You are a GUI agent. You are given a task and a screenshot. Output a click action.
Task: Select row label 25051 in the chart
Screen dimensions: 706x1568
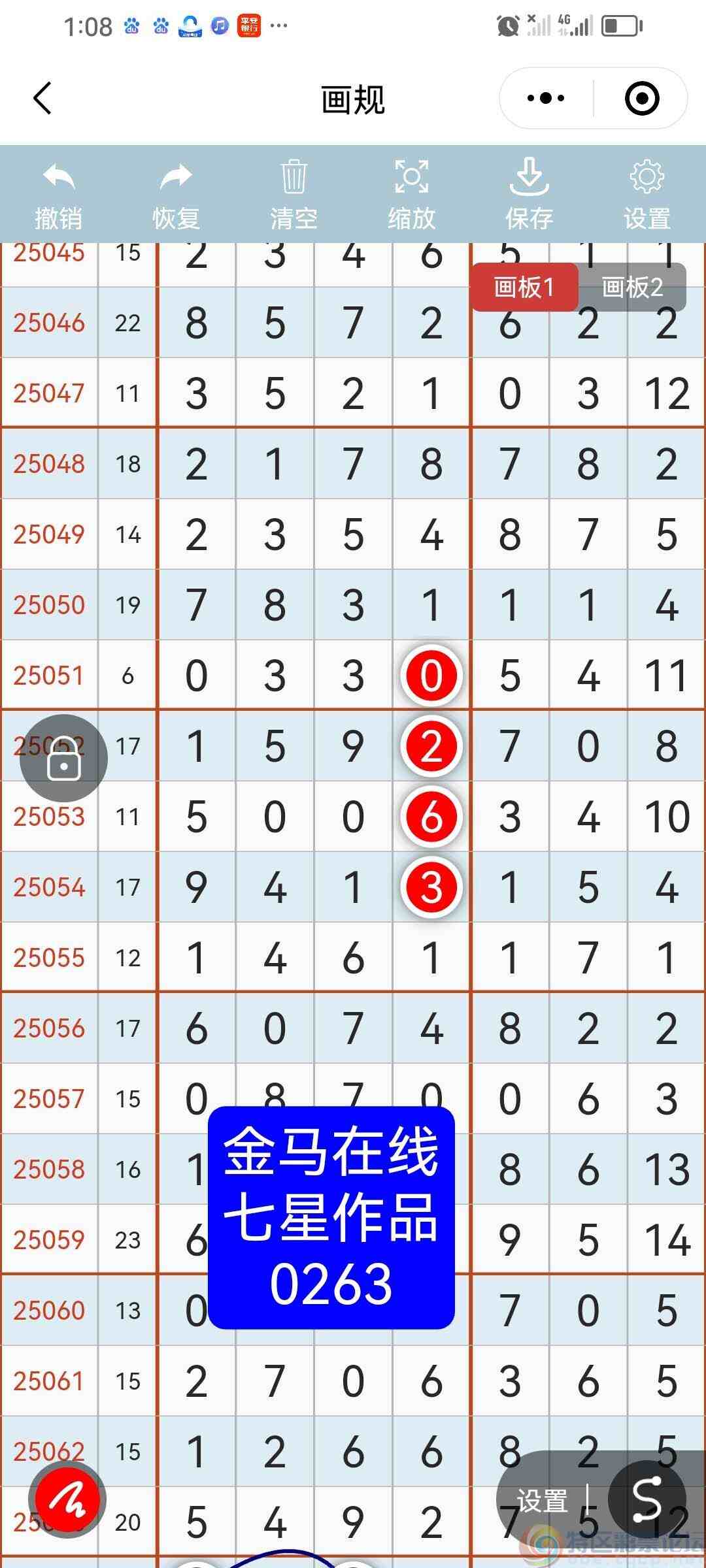(x=49, y=676)
